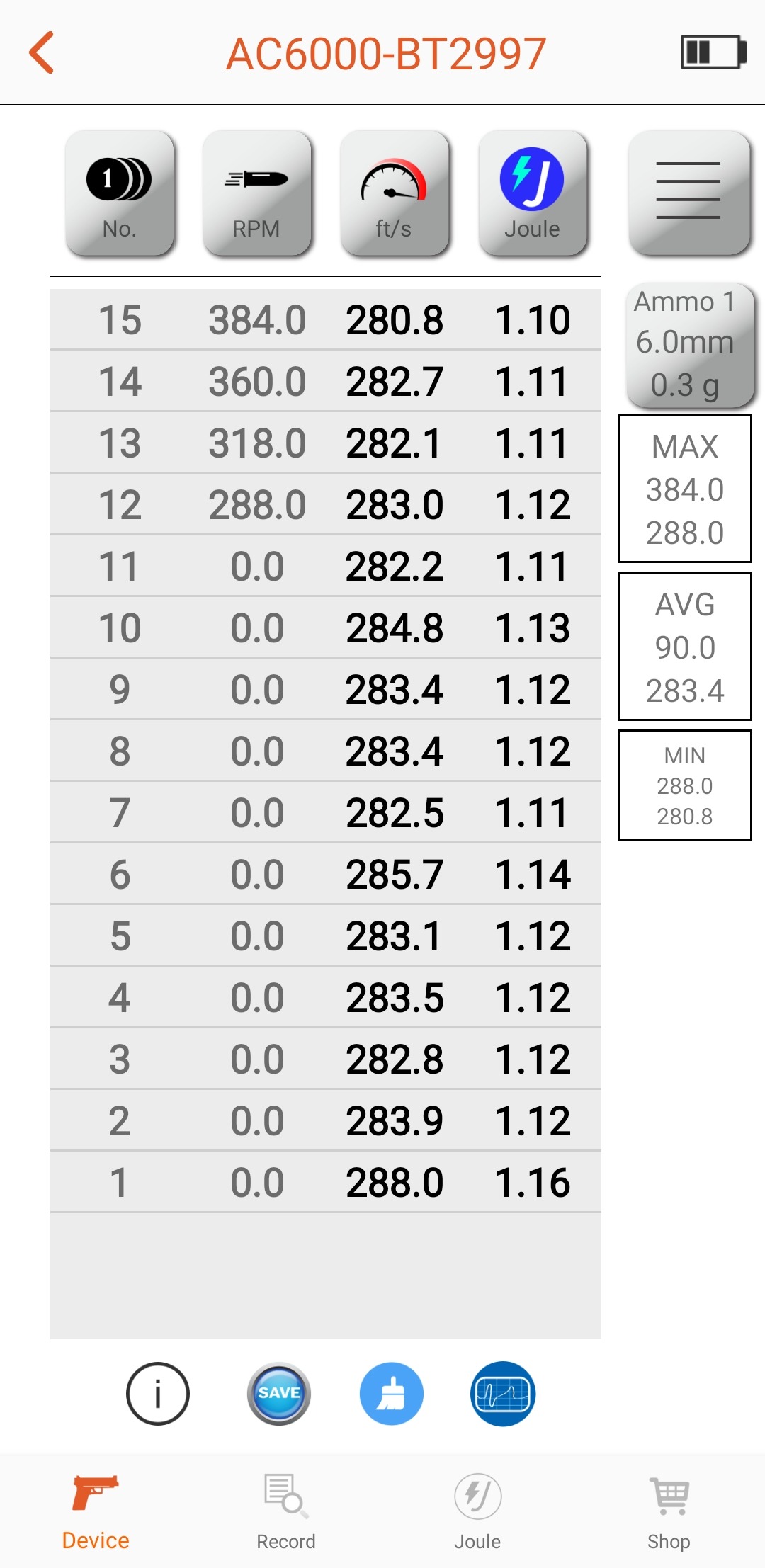Open the list menu button
Viewport: 765px width, 1568px height.
pos(688,191)
